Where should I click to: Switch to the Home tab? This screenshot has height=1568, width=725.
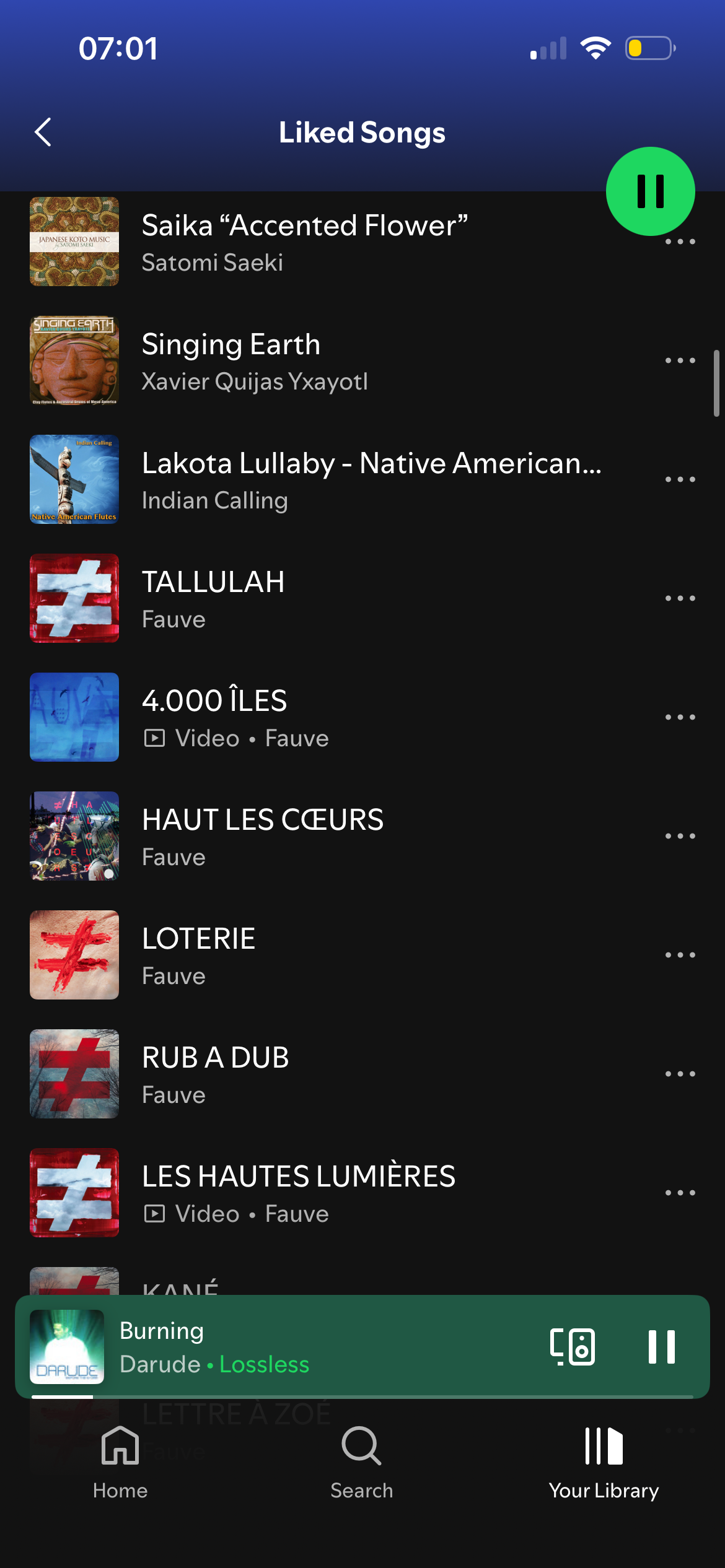tap(120, 1461)
